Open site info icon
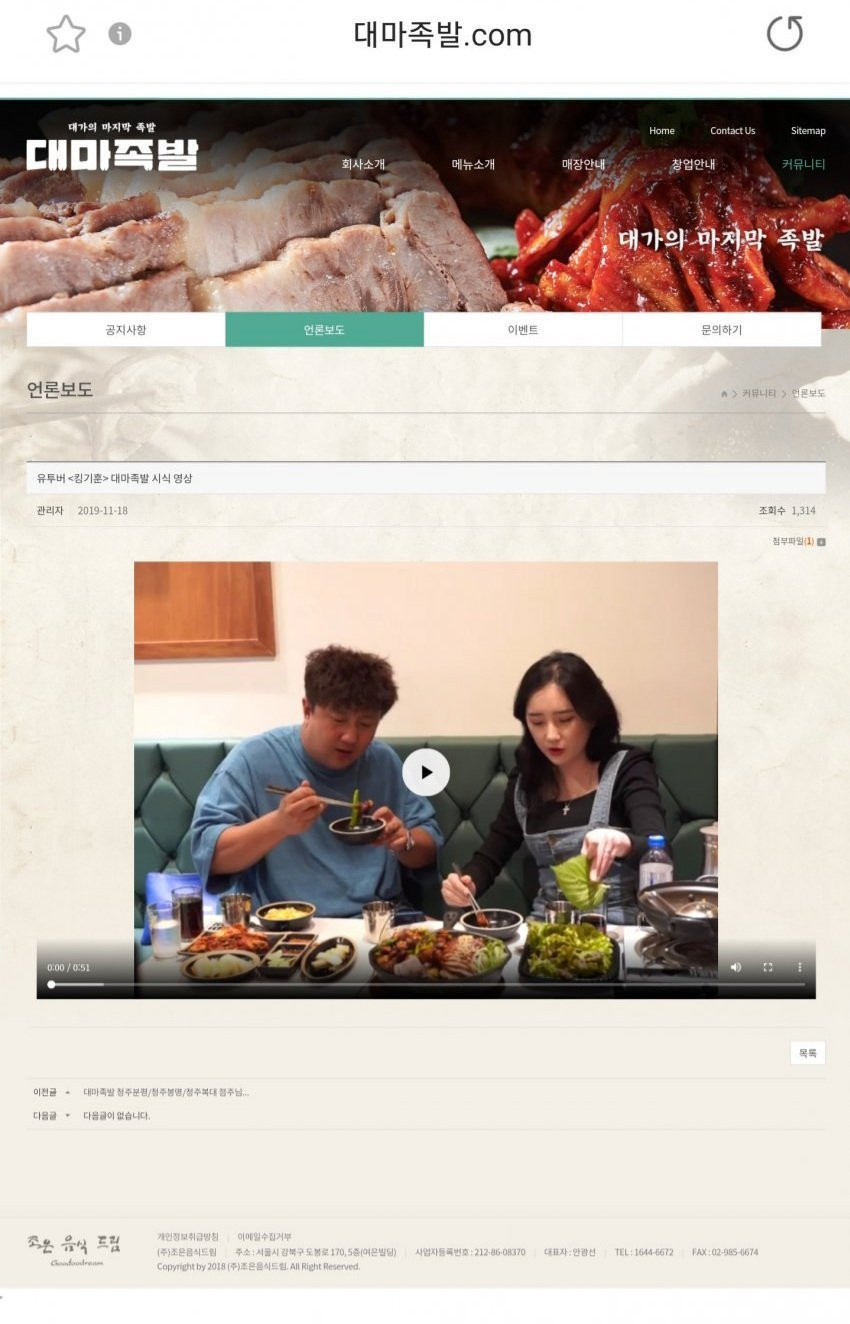Image resolution: width=850 pixels, height=1324 pixels. [120, 34]
